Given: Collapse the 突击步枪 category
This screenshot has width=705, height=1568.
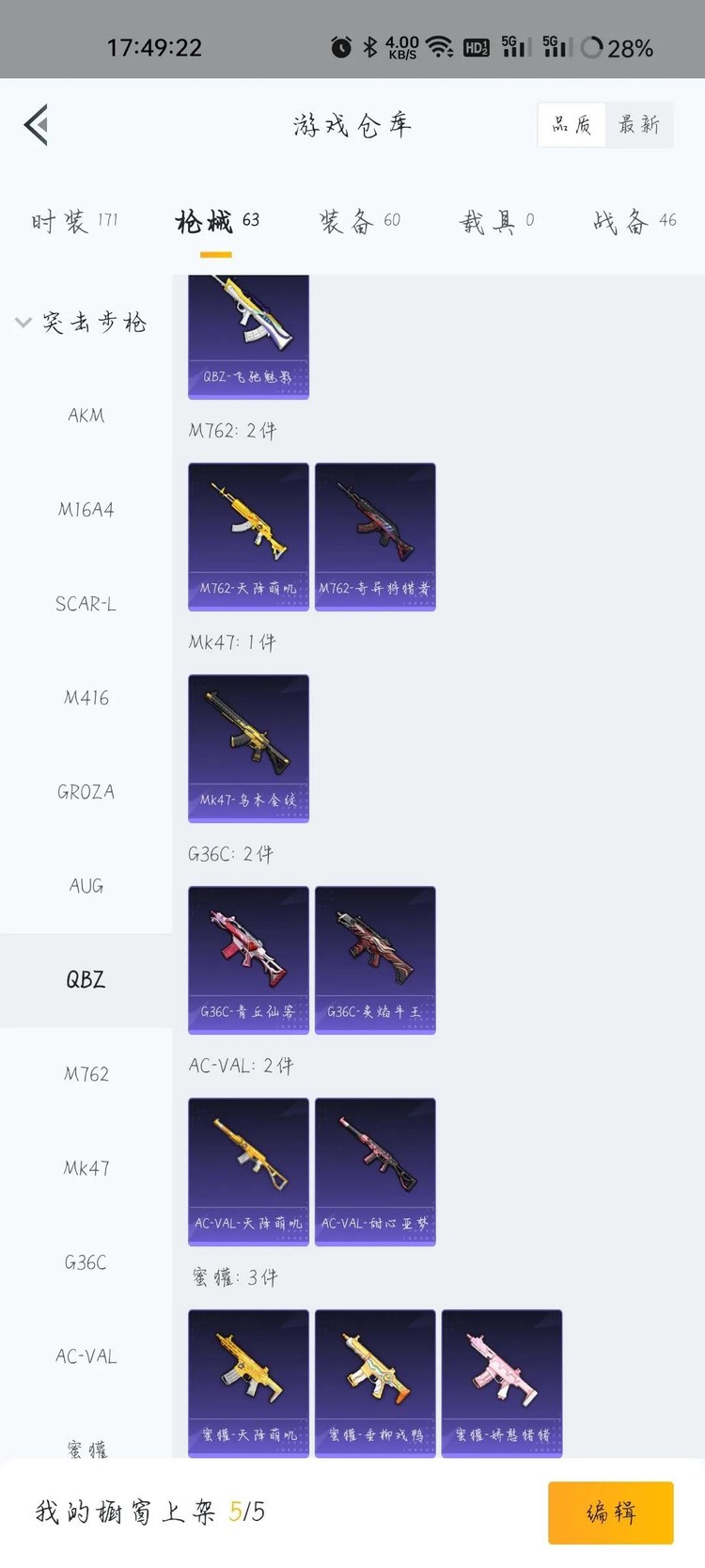Looking at the screenshot, I should click(x=83, y=323).
